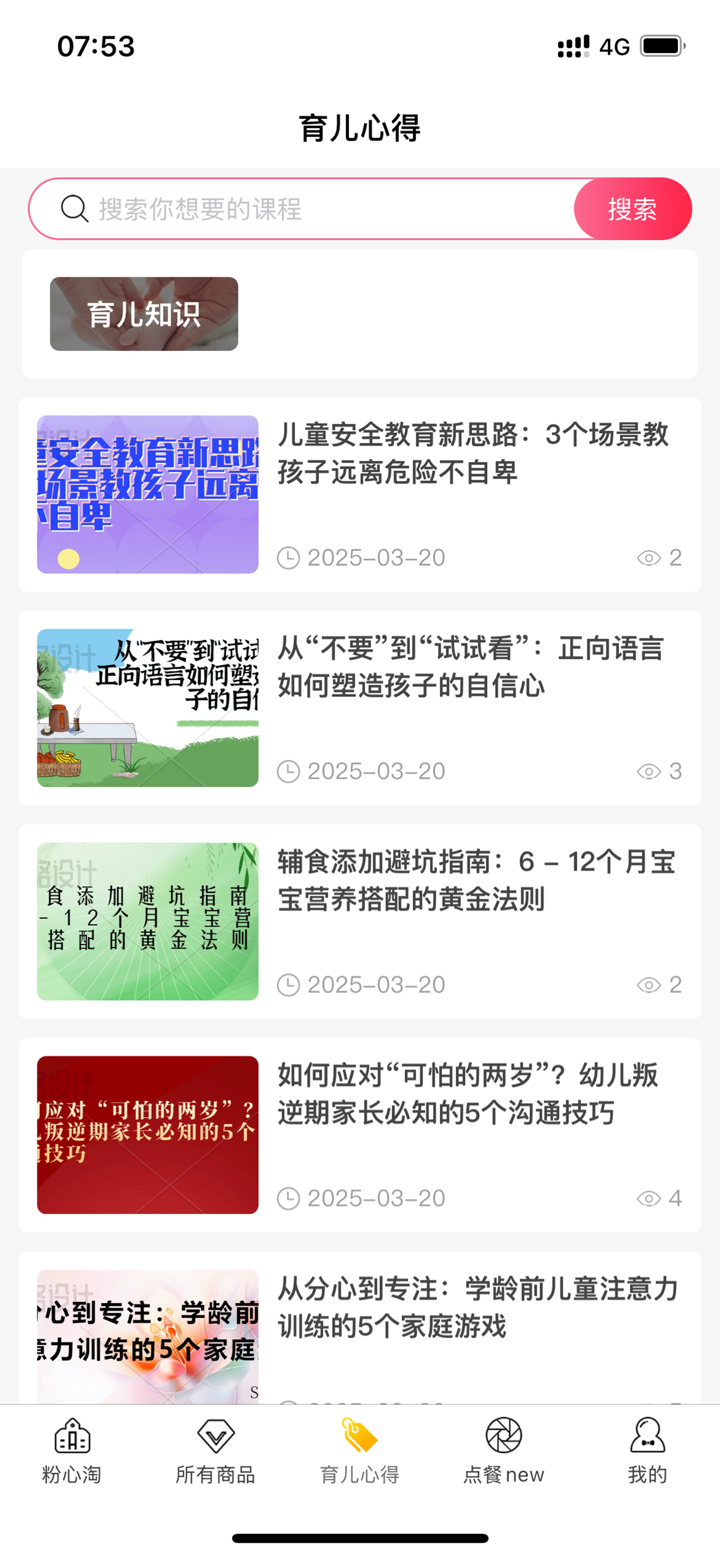720x1558 pixels.
Task: Open the 育儿知识 knowledge banner
Action: point(143,314)
